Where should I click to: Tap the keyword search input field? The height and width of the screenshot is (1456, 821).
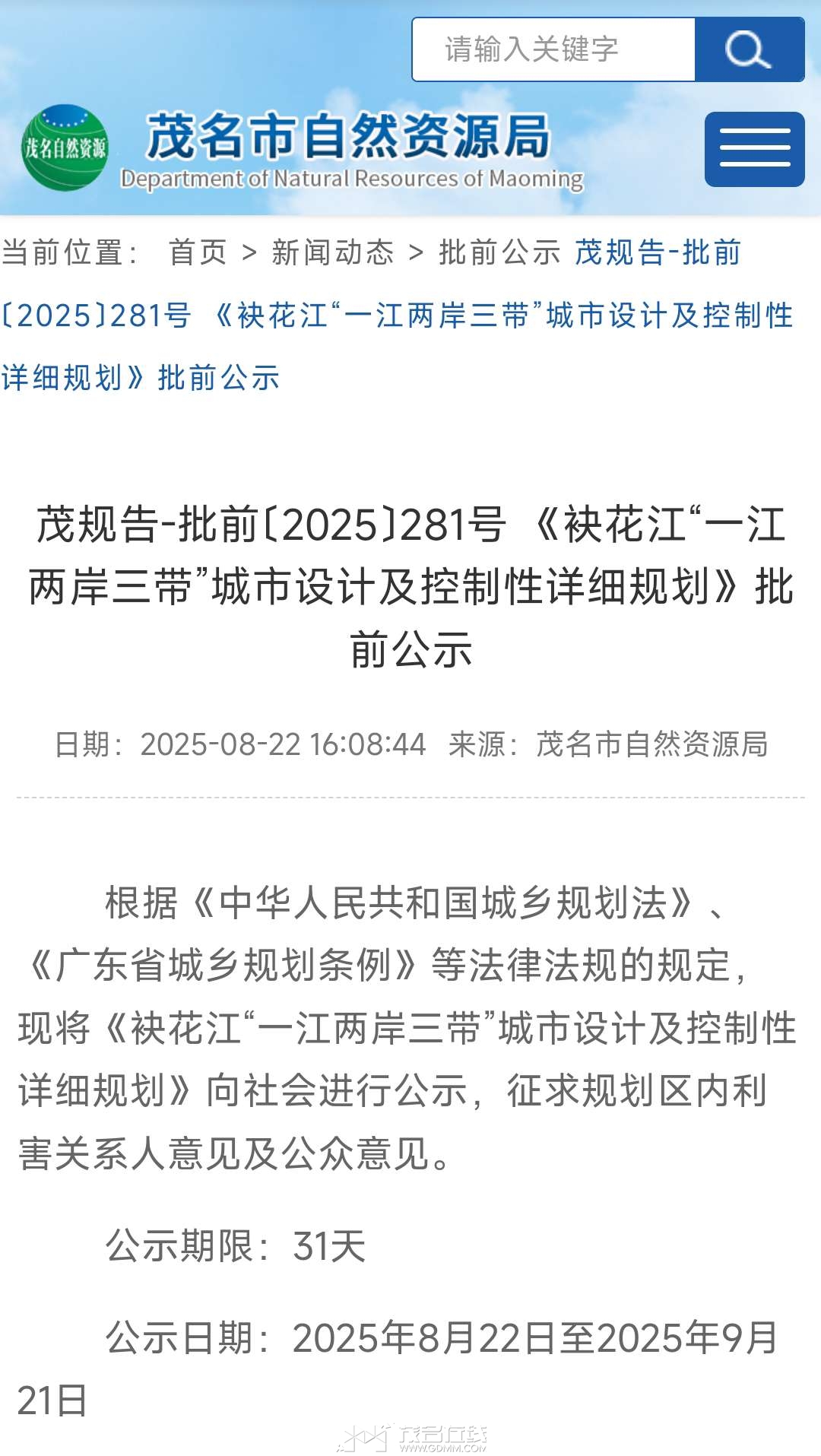click(553, 49)
